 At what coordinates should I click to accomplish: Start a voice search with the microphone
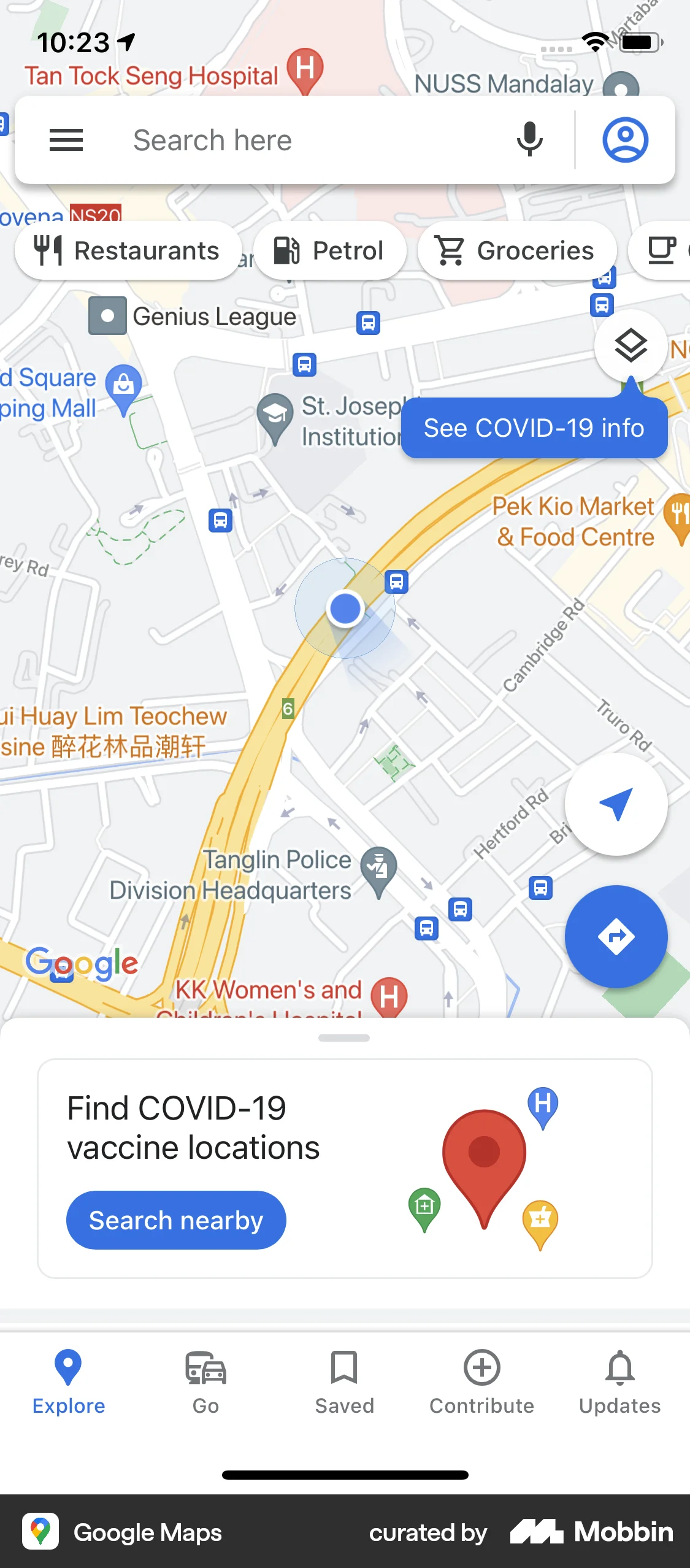click(529, 140)
